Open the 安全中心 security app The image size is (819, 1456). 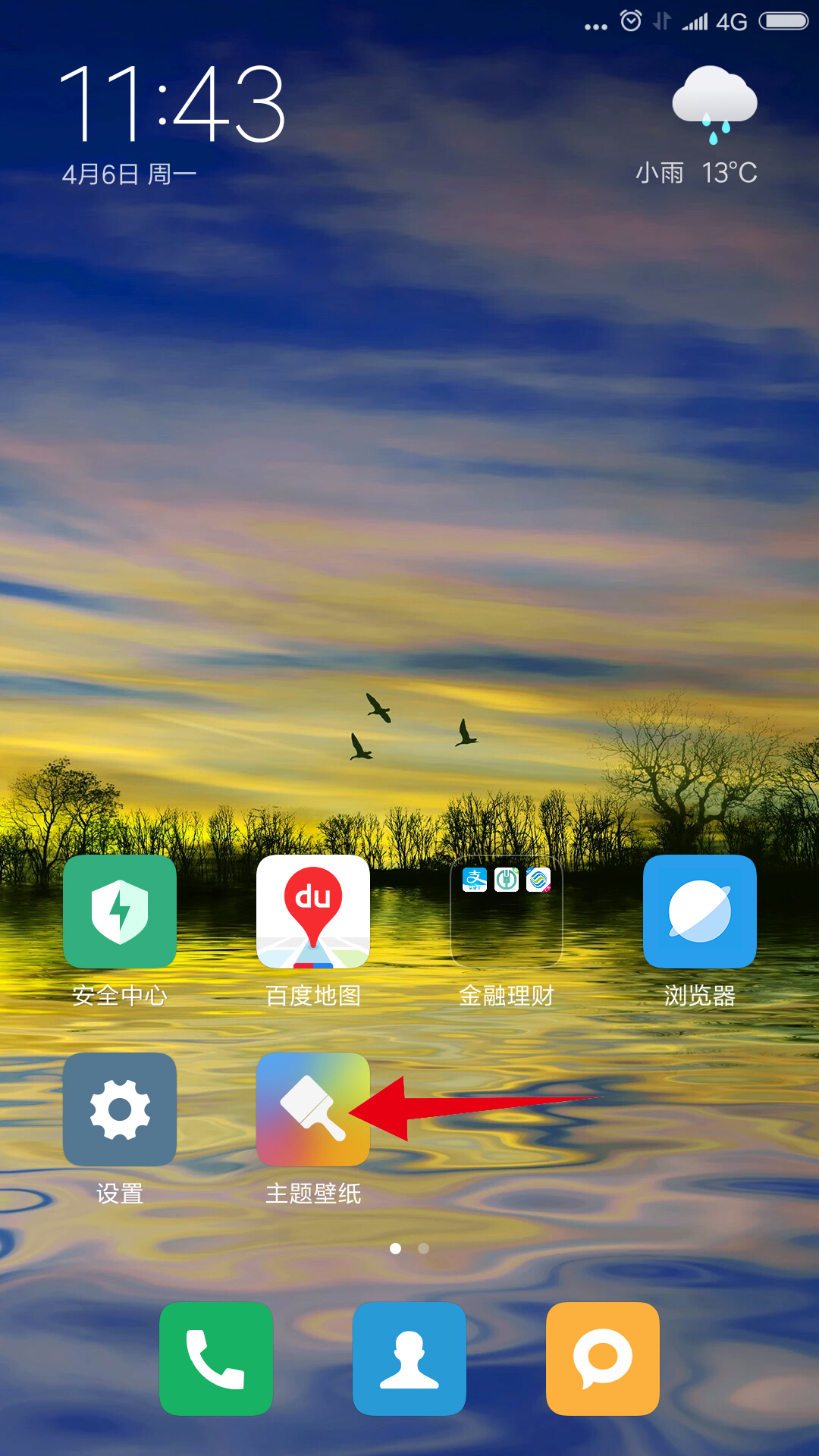[120, 912]
